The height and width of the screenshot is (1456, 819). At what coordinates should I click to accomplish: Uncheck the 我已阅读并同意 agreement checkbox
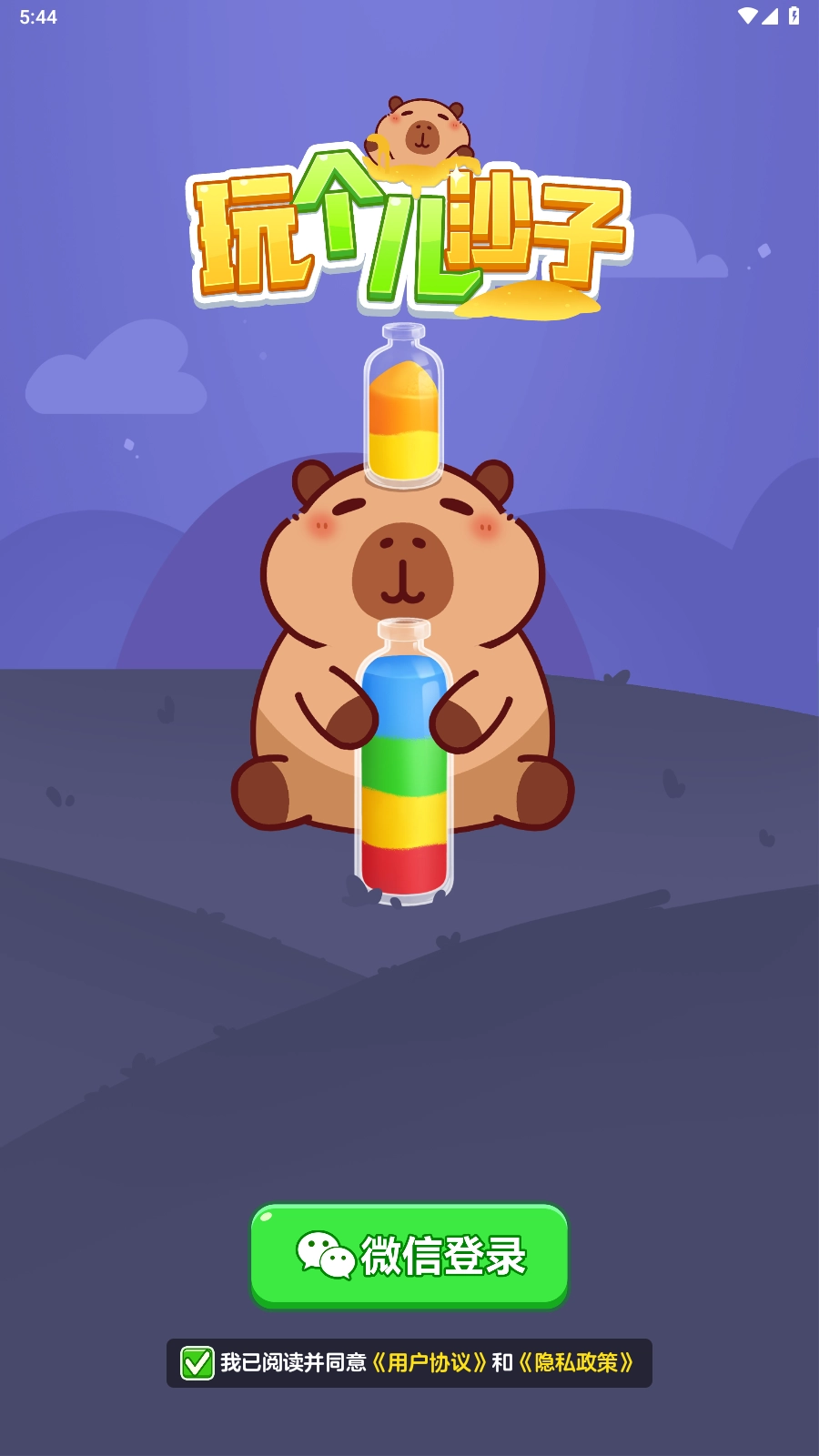coord(197,1363)
